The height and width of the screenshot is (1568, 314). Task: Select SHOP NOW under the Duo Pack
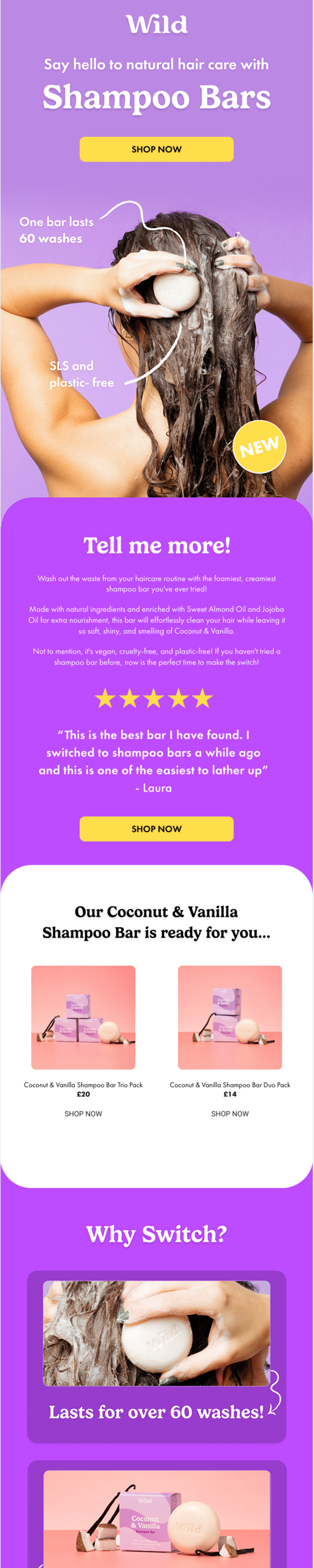(230, 1113)
